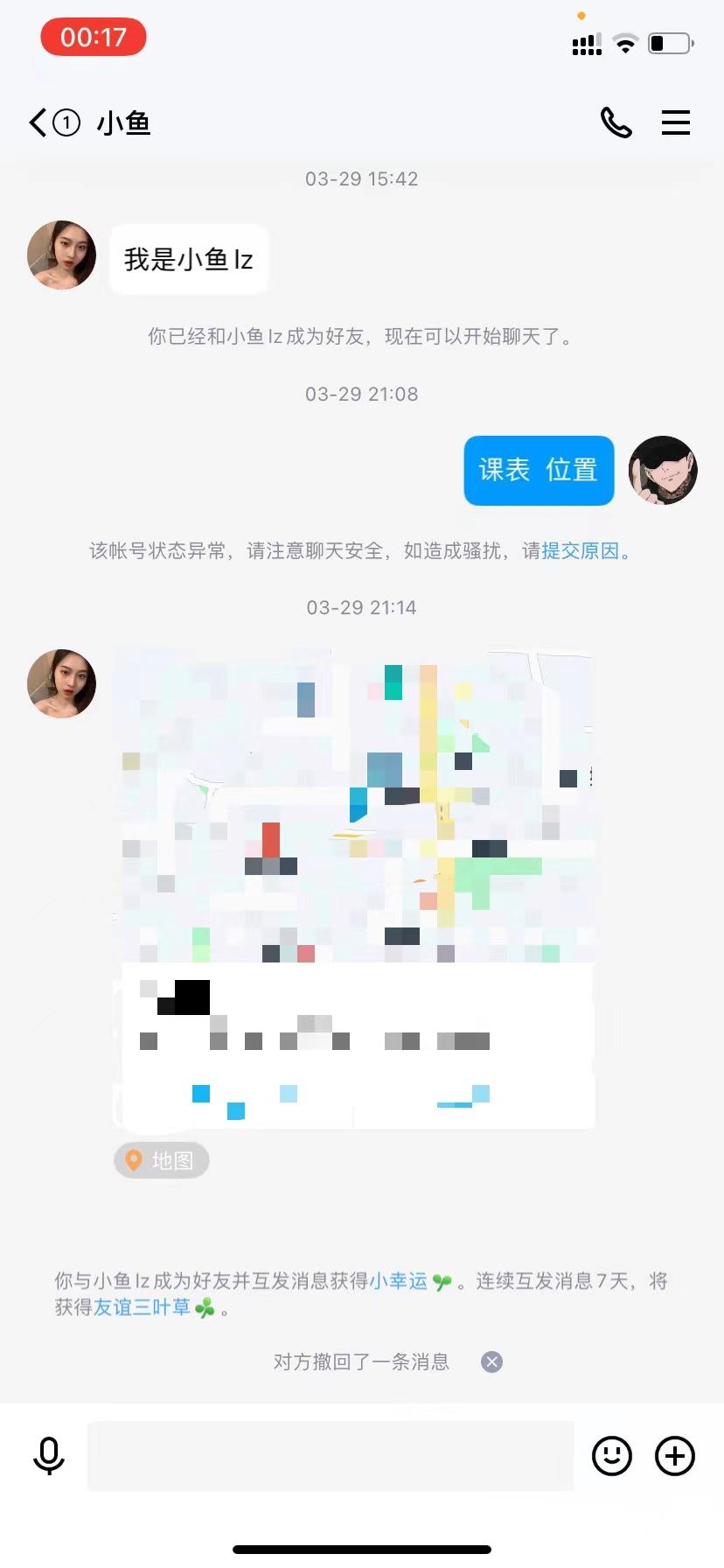Tap the 提交原因 link
This screenshot has height=1568, width=724.
(x=580, y=551)
